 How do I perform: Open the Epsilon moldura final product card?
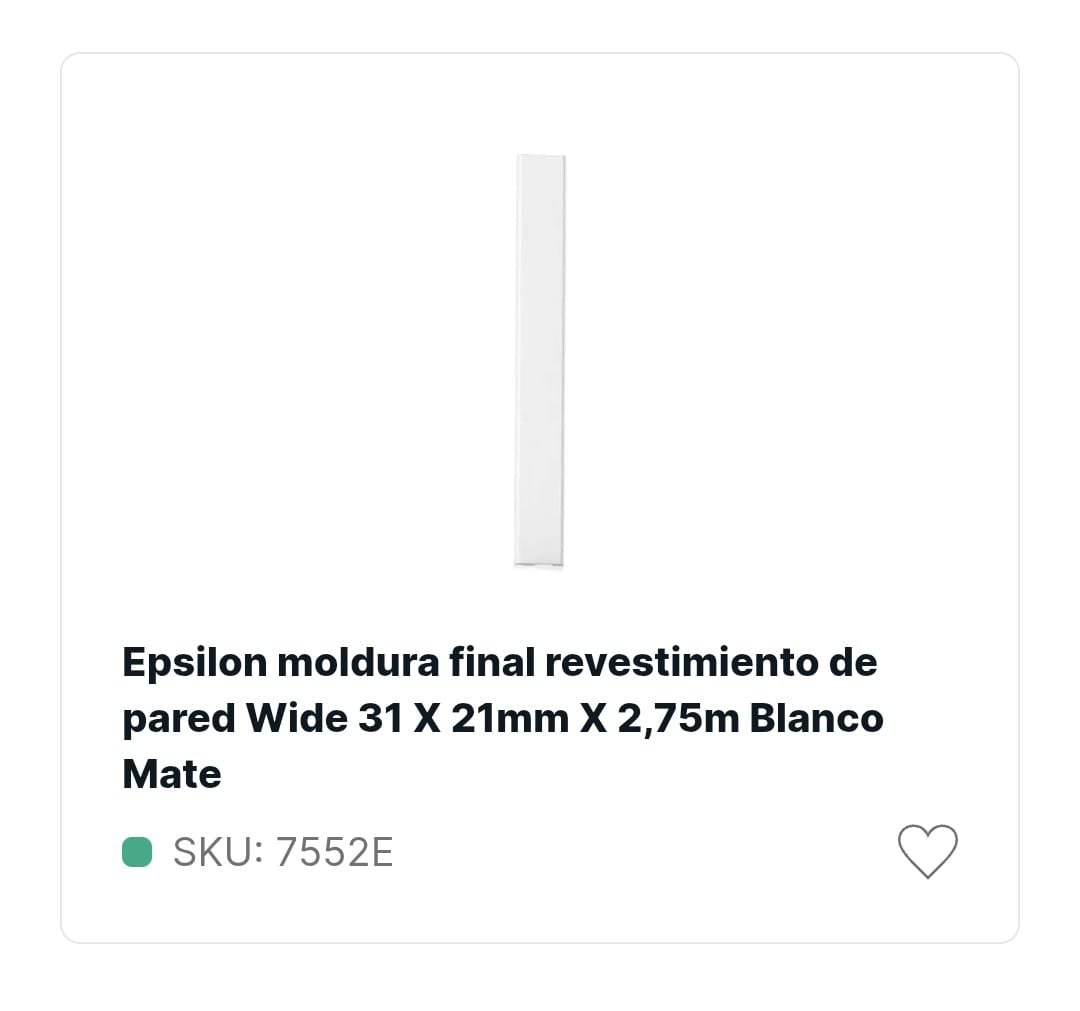pos(500,717)
